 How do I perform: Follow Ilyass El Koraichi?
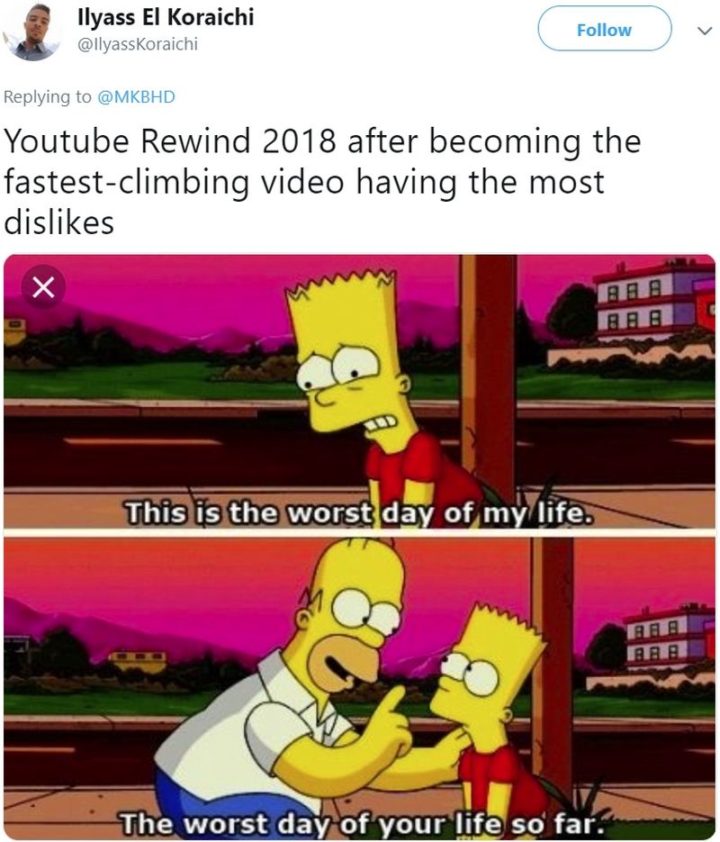(604, 29)
